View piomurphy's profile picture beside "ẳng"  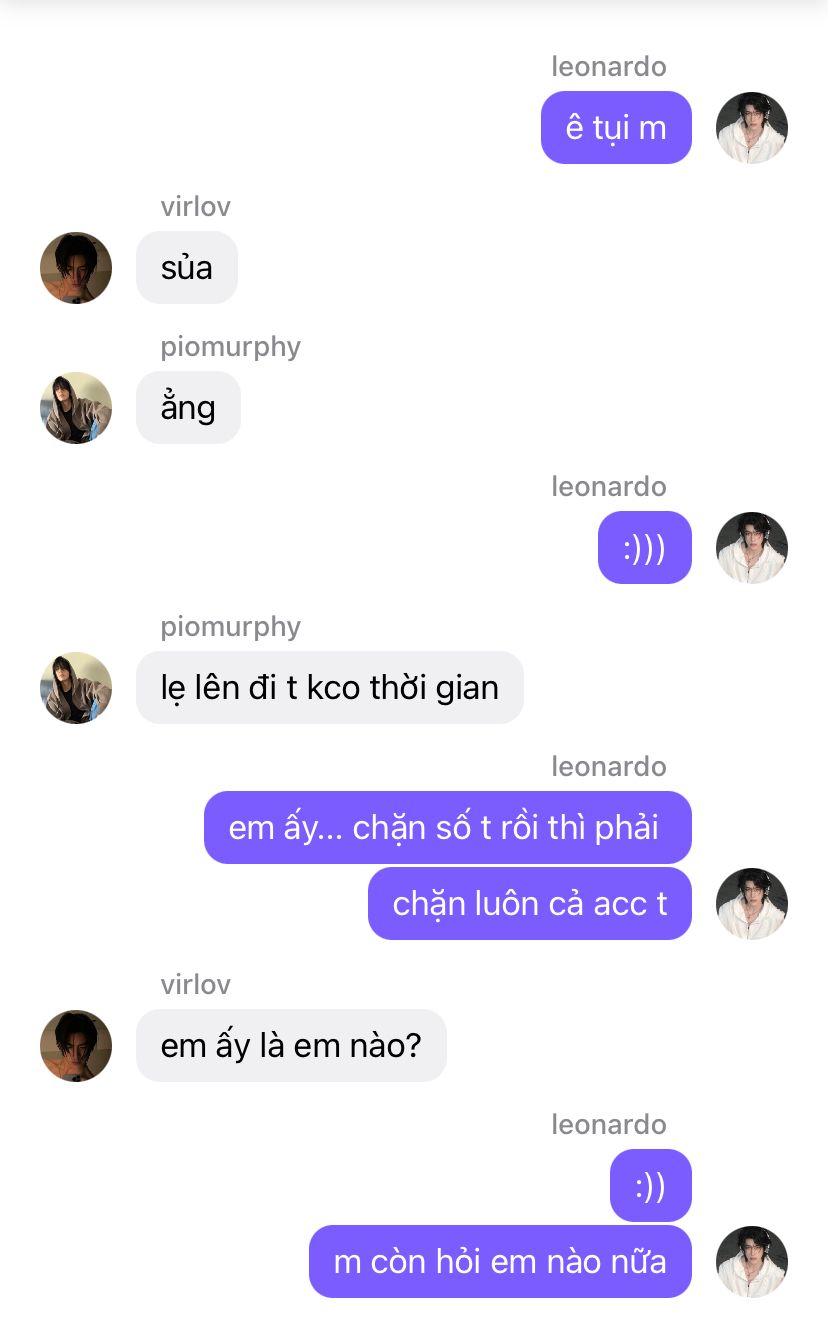coord(76,408)
